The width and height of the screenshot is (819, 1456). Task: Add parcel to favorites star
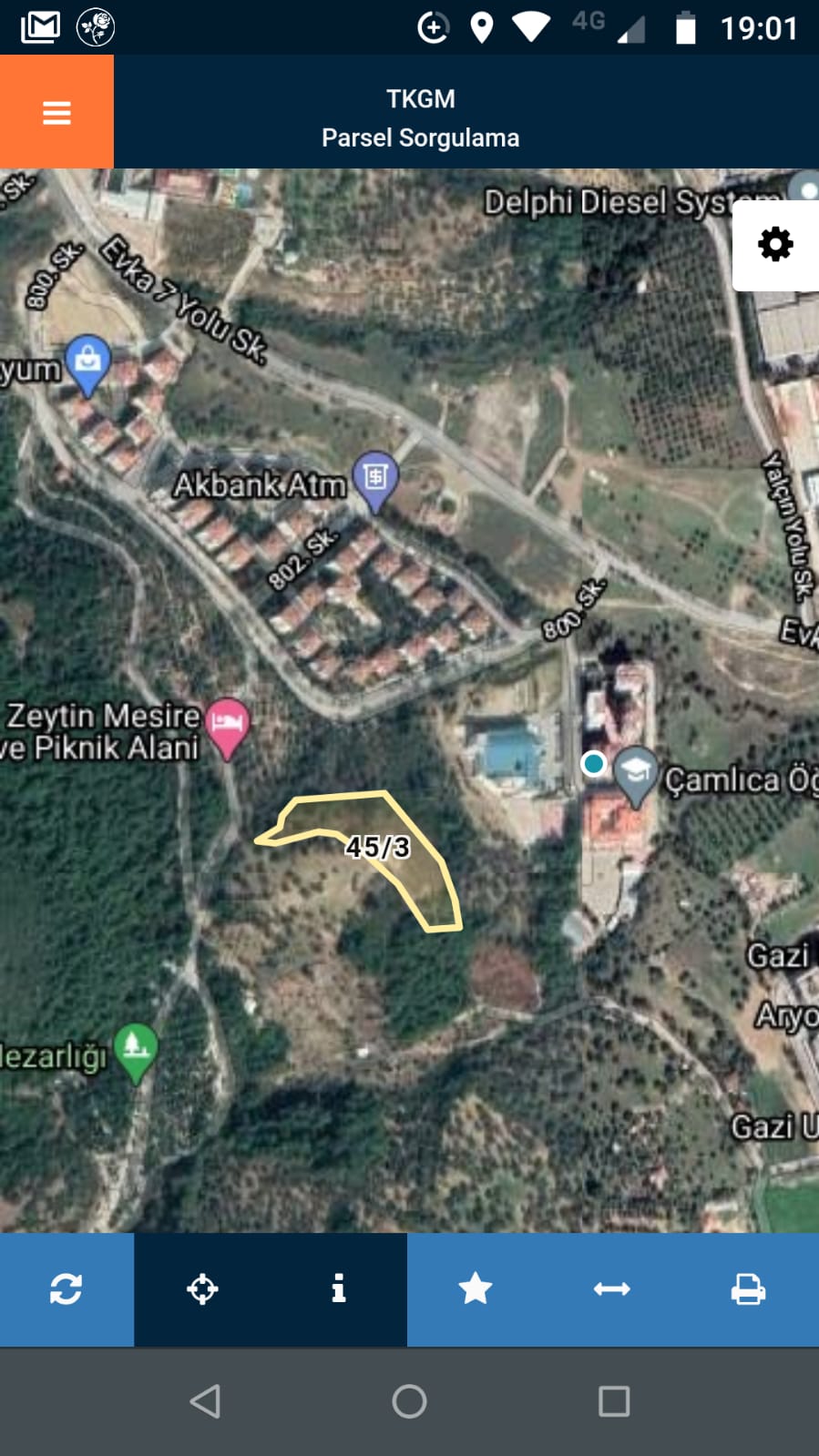click(475, 1289)
